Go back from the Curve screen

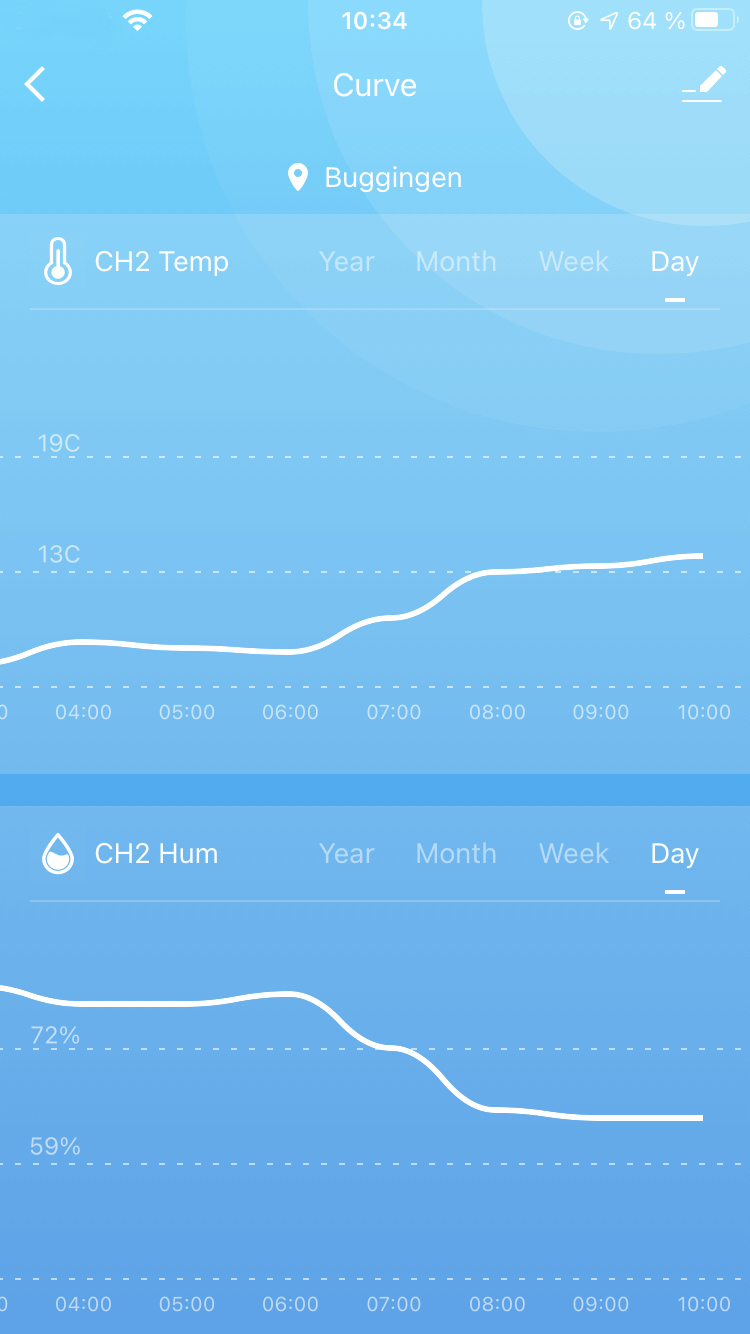coord(36,85)
